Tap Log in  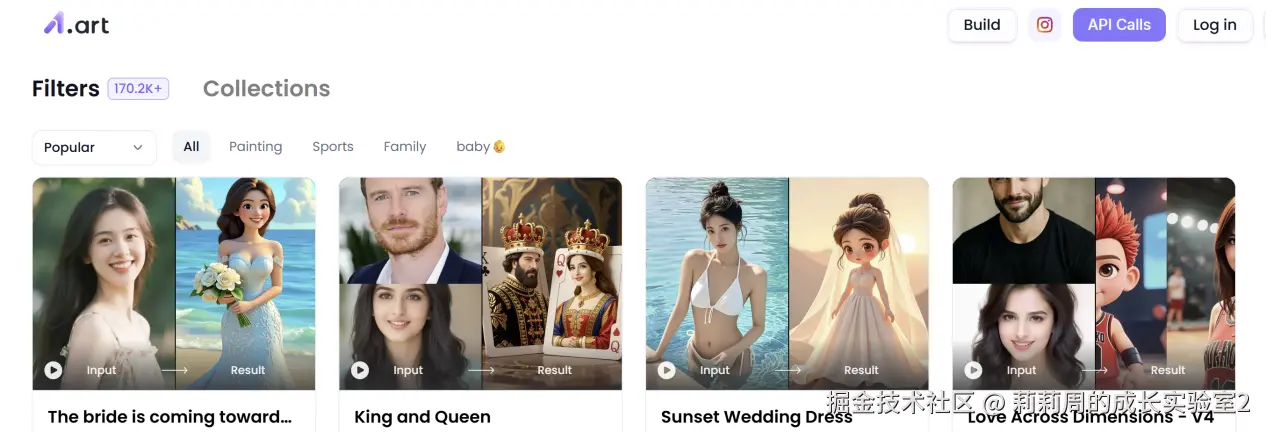click(1214, 25)
